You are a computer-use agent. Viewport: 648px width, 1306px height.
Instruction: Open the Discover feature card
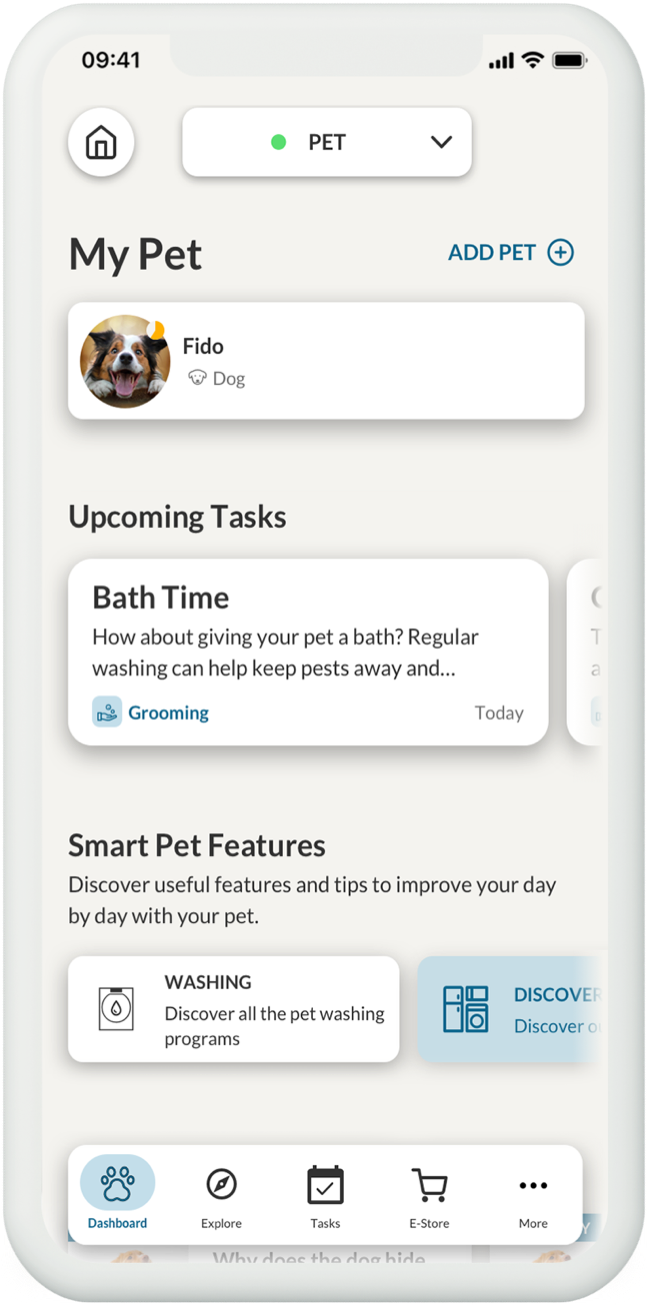click(x=512, y=1009)
